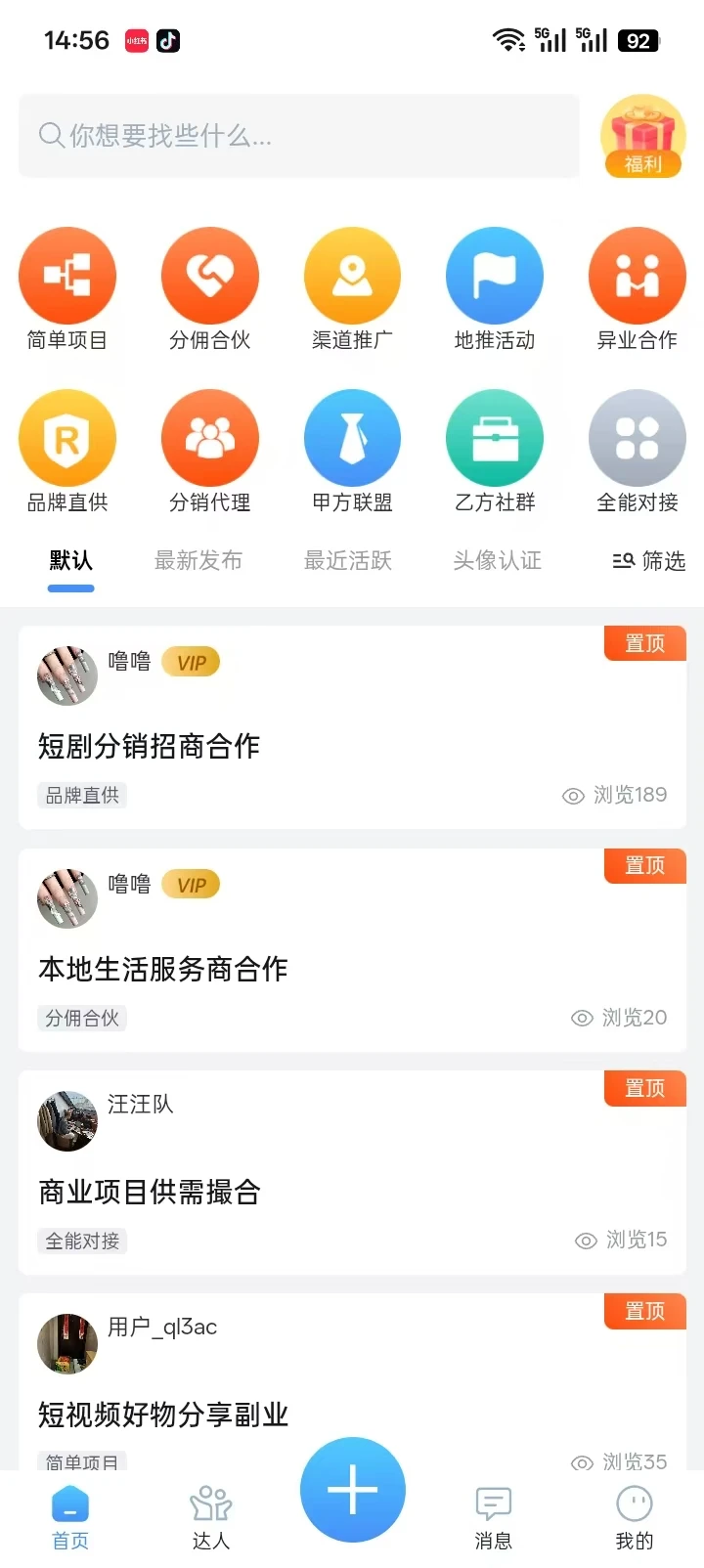This screenshot has height=1568, width=704.
Task: Open the 异业合作 category
Action: tap(638, 289)
